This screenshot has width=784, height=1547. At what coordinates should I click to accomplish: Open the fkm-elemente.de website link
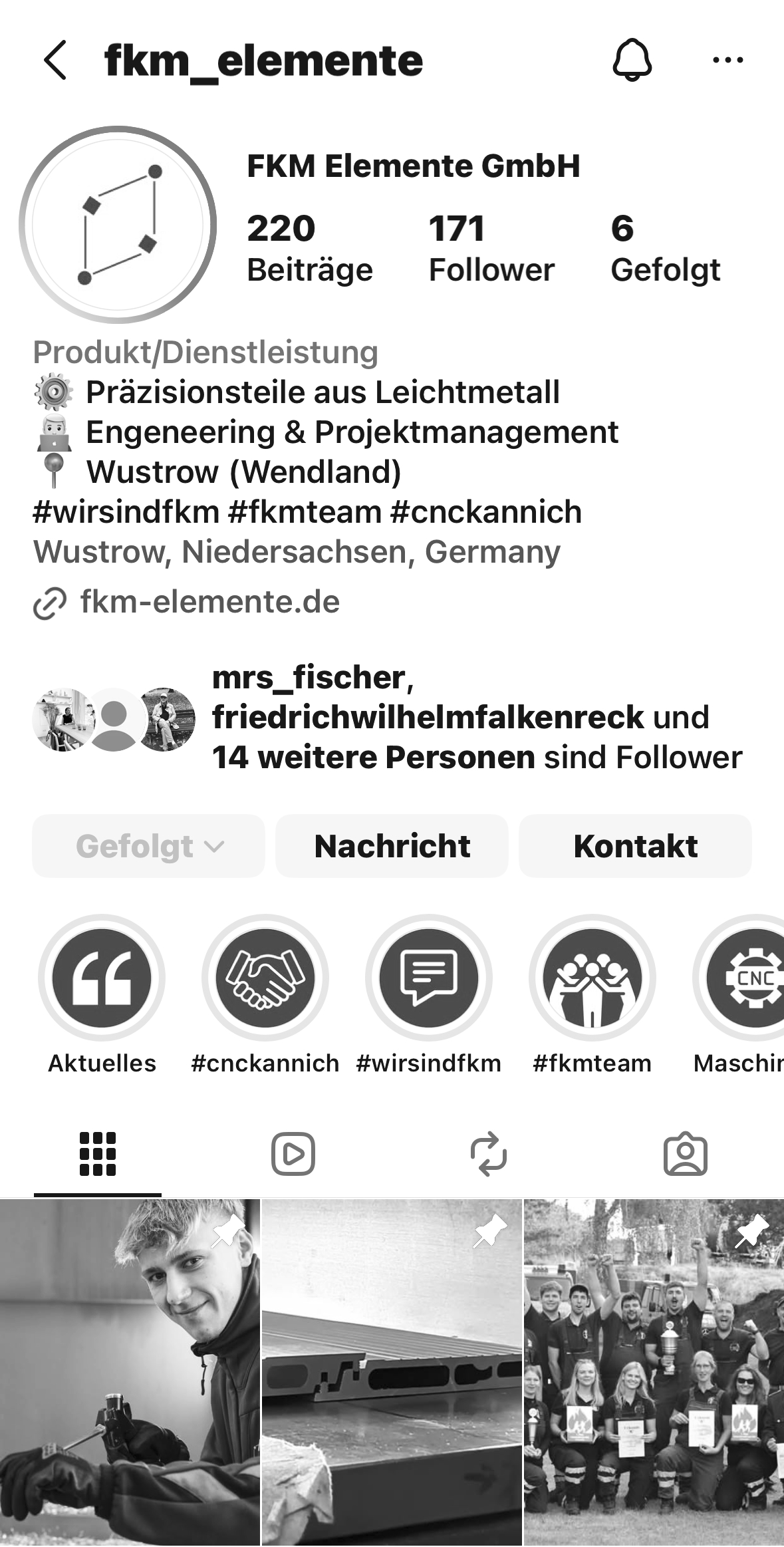click(x=209, y=602)
